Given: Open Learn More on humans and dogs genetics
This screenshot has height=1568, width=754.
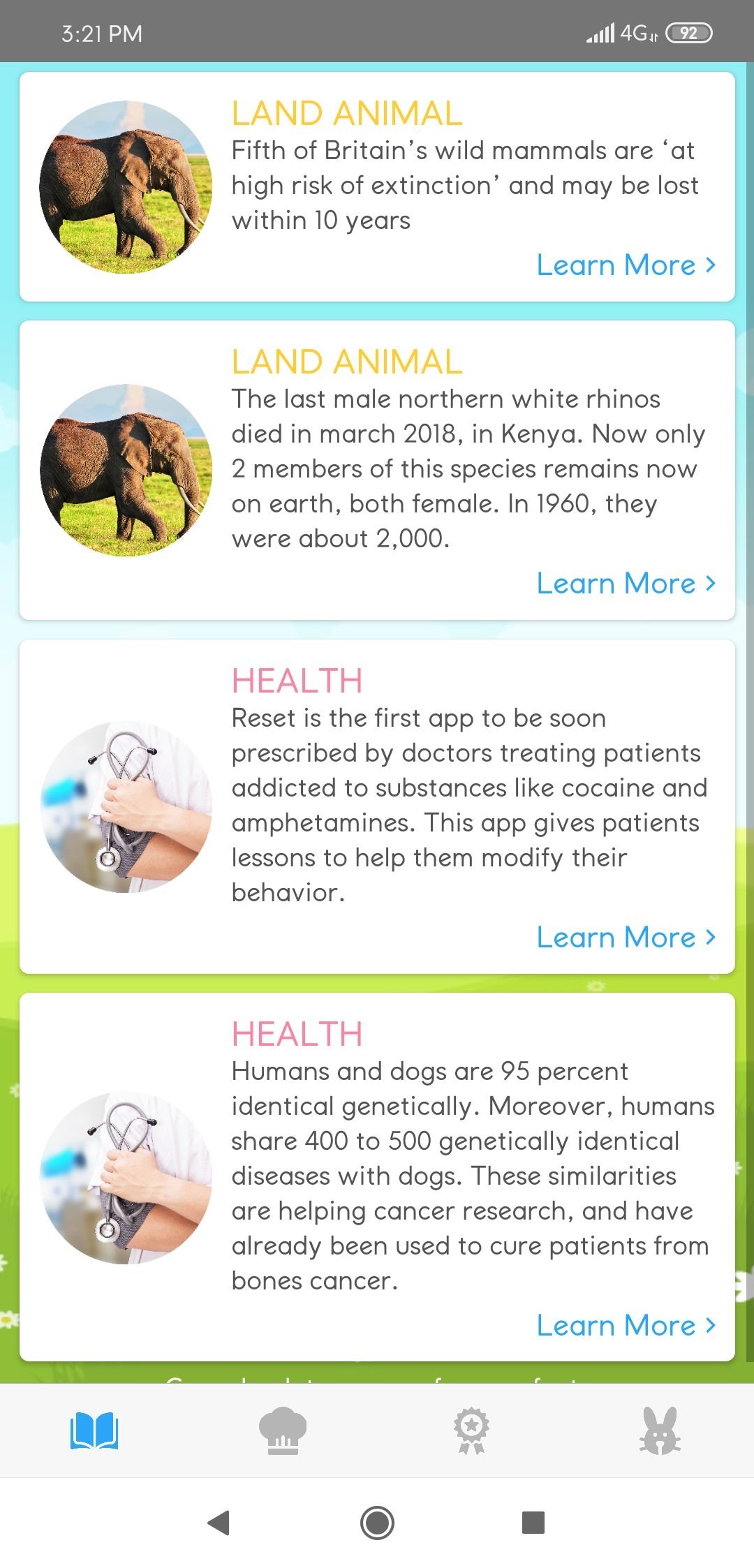Looking at the screenshot, I should (x=626, y=1326).
